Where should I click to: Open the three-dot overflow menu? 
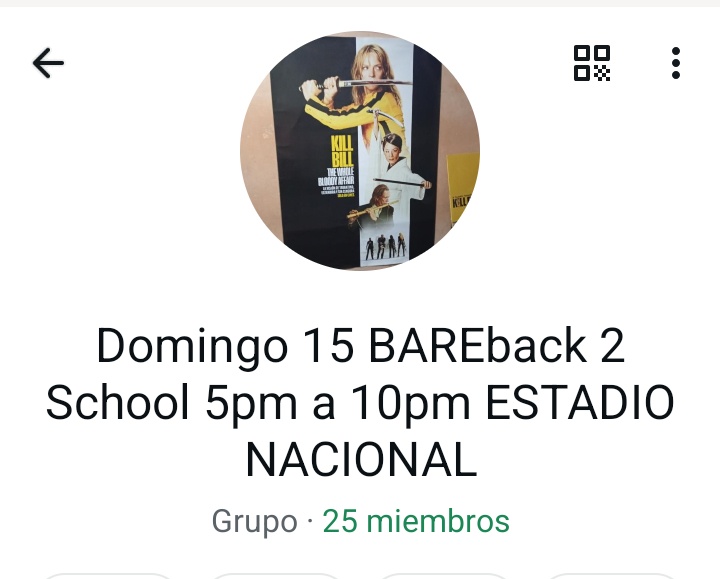676,63
